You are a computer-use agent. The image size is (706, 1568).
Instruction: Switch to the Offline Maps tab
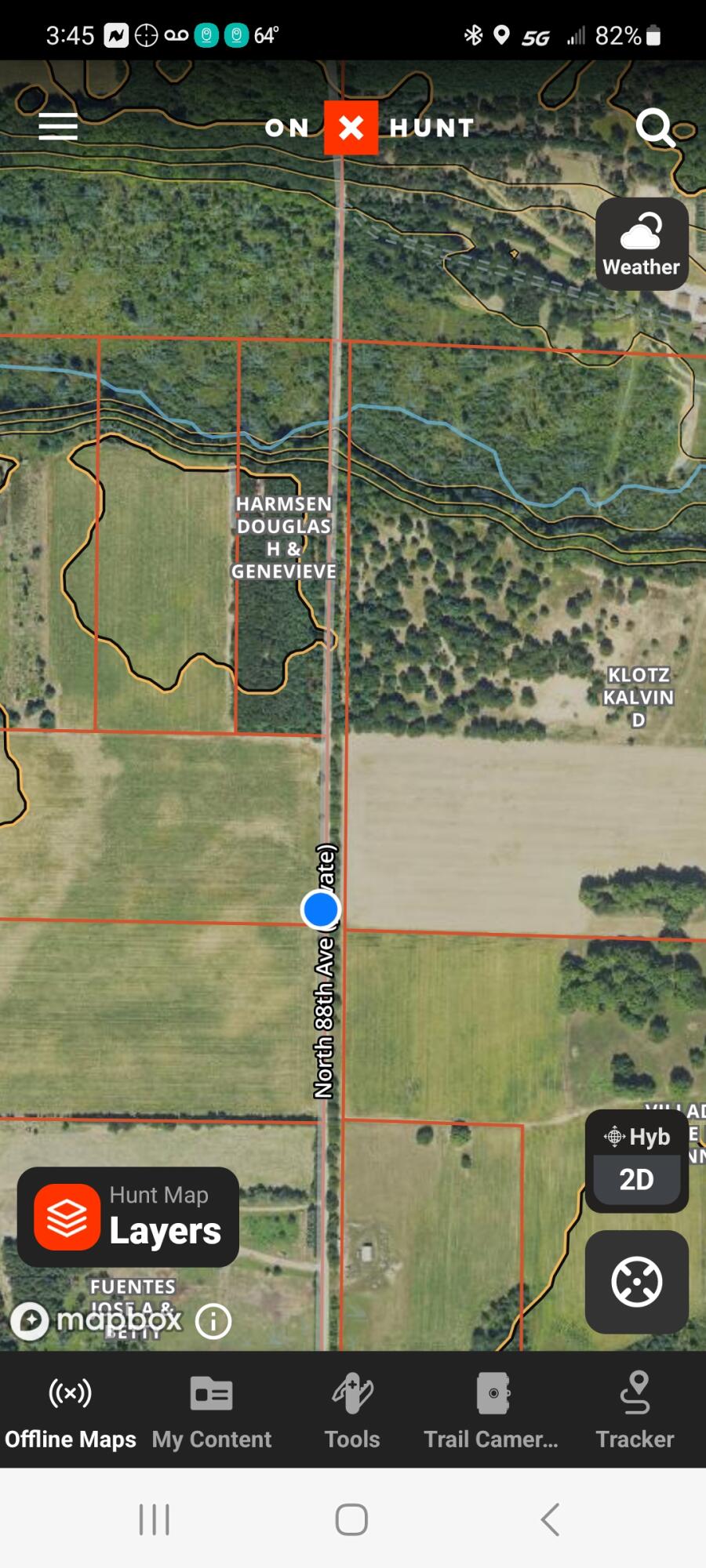coord(71,1410)
